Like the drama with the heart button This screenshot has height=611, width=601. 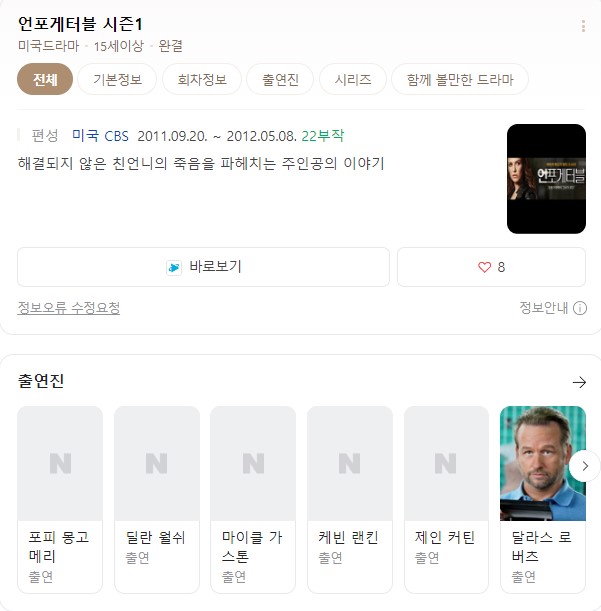pyautogui.click(x=492, y=267)
